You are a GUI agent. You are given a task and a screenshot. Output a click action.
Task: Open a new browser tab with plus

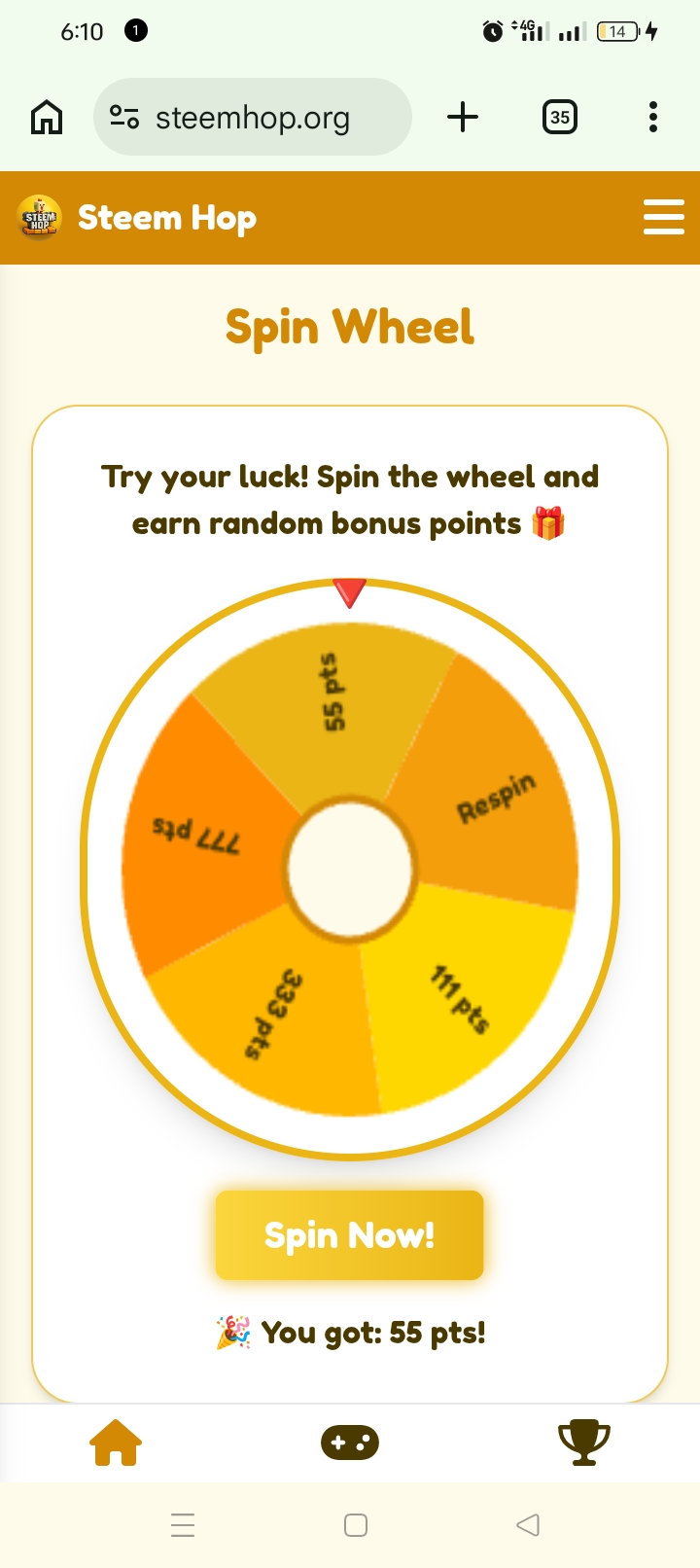click(463, 118)
